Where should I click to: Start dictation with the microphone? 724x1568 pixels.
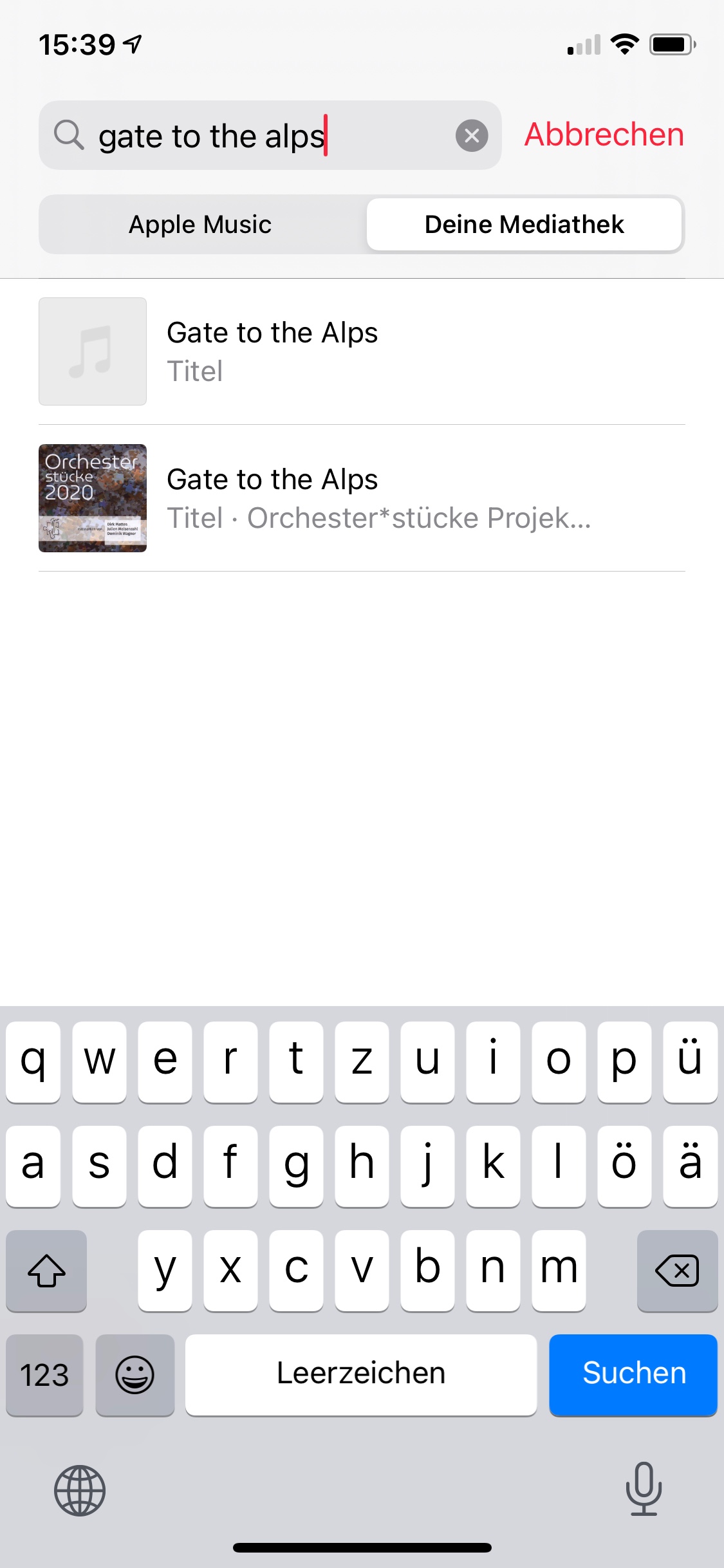click(644, 1488)
